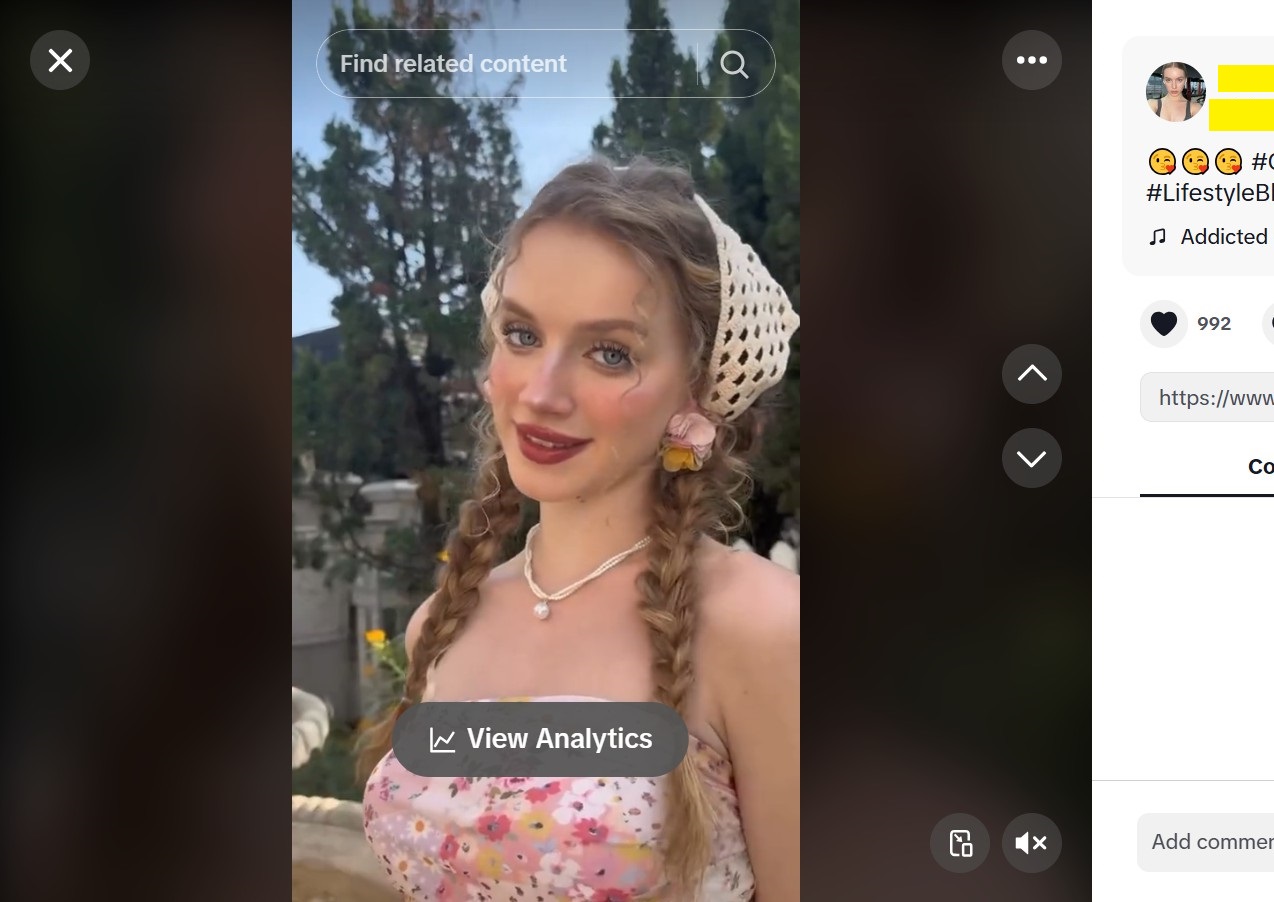Go to the previous video

[x=1031, y=374]
